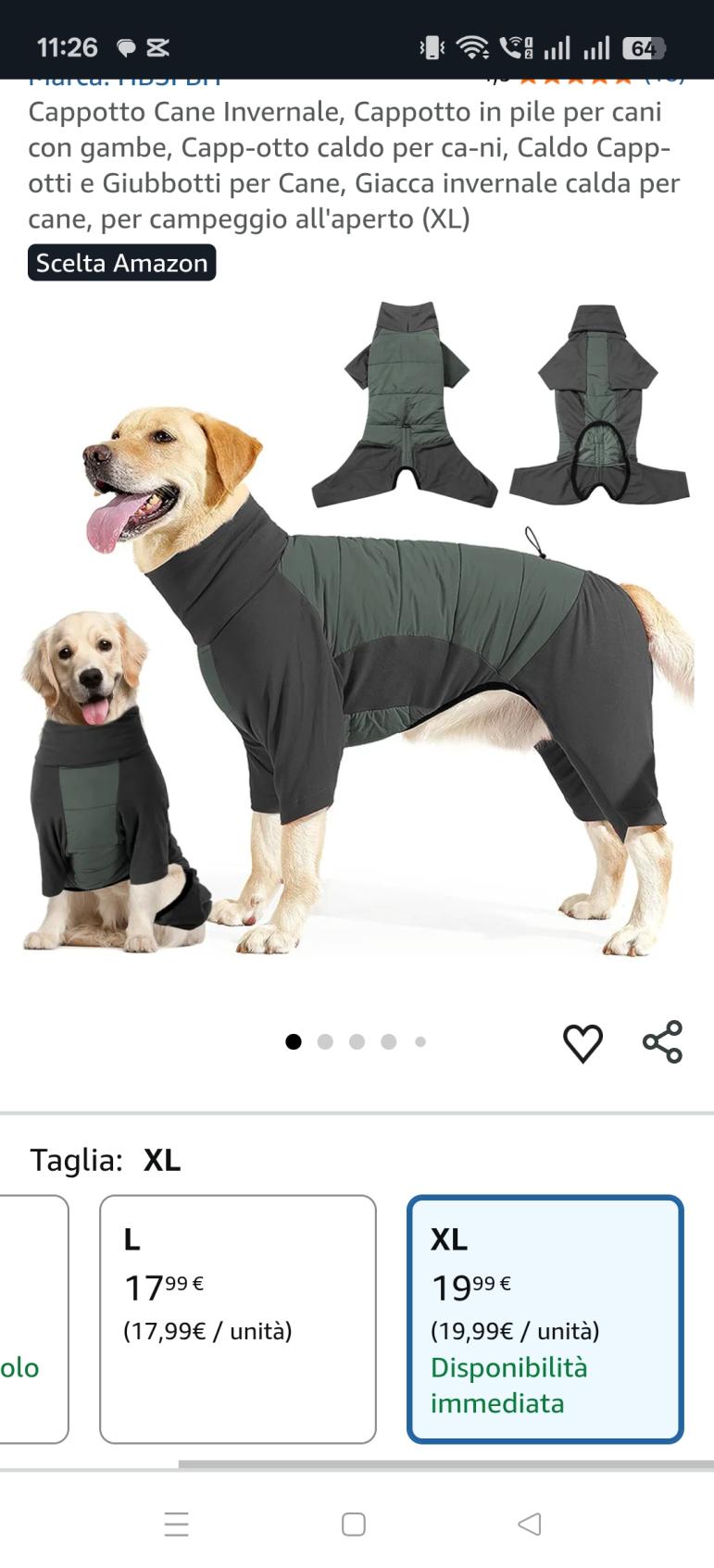The image size is (714, 1568).
Task: Choose the XL size option
Action: (x=545, y=1318)
